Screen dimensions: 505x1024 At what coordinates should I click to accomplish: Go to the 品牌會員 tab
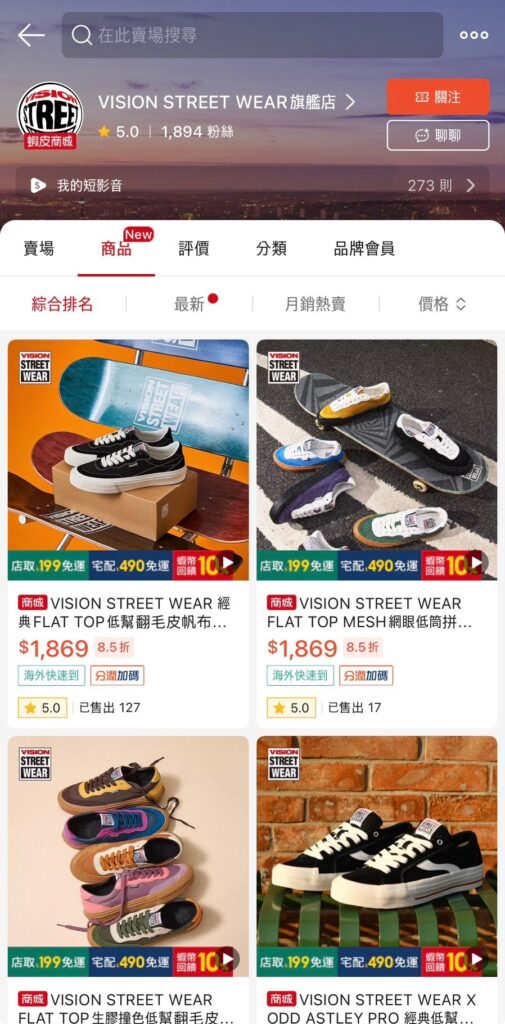(364, 248)
